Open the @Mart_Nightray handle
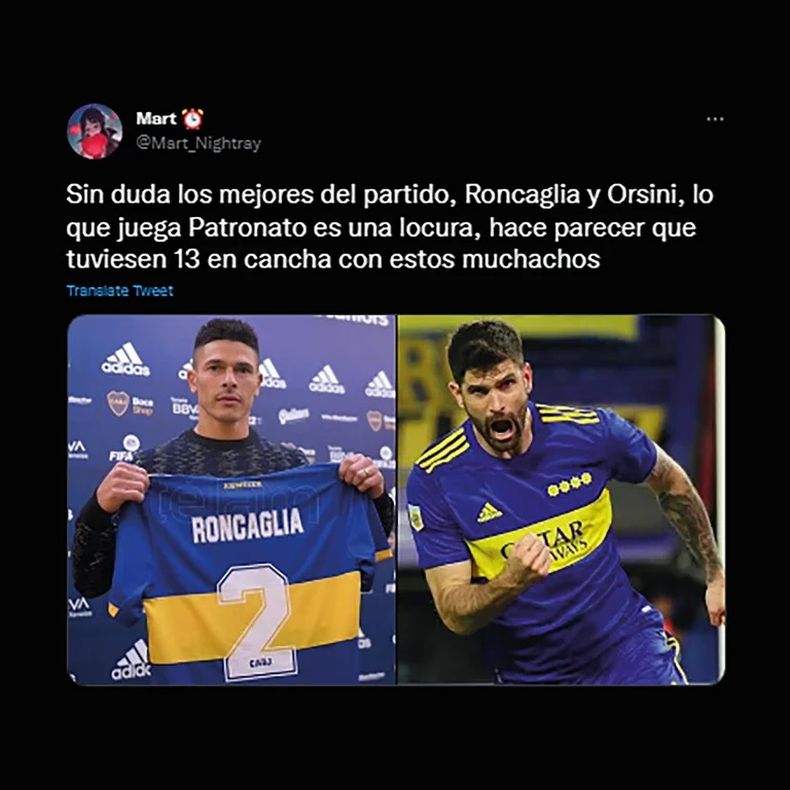Viewport: 790px width, 790px height. point(198,143)
